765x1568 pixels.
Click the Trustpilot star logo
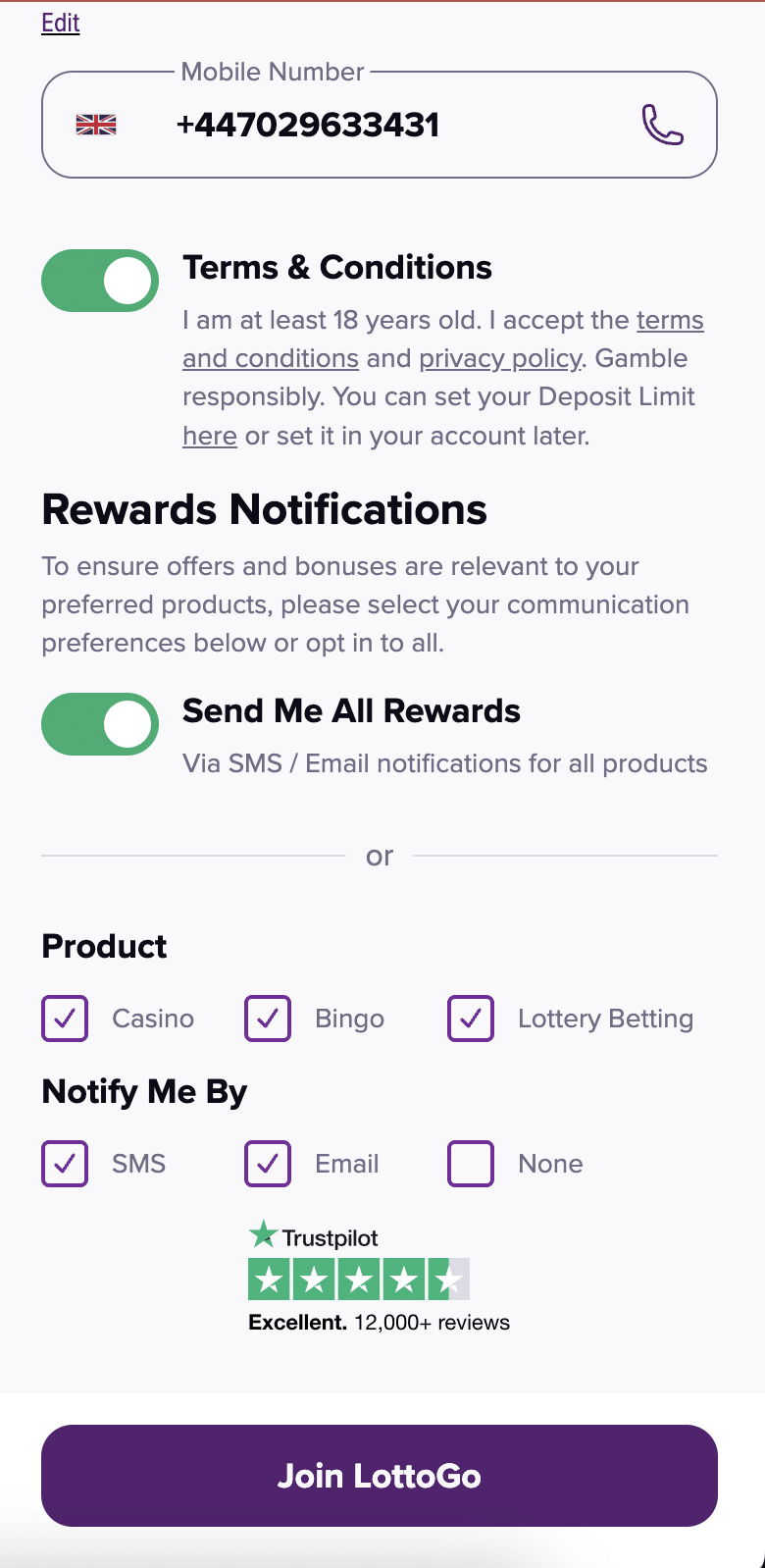(263, 1236)
